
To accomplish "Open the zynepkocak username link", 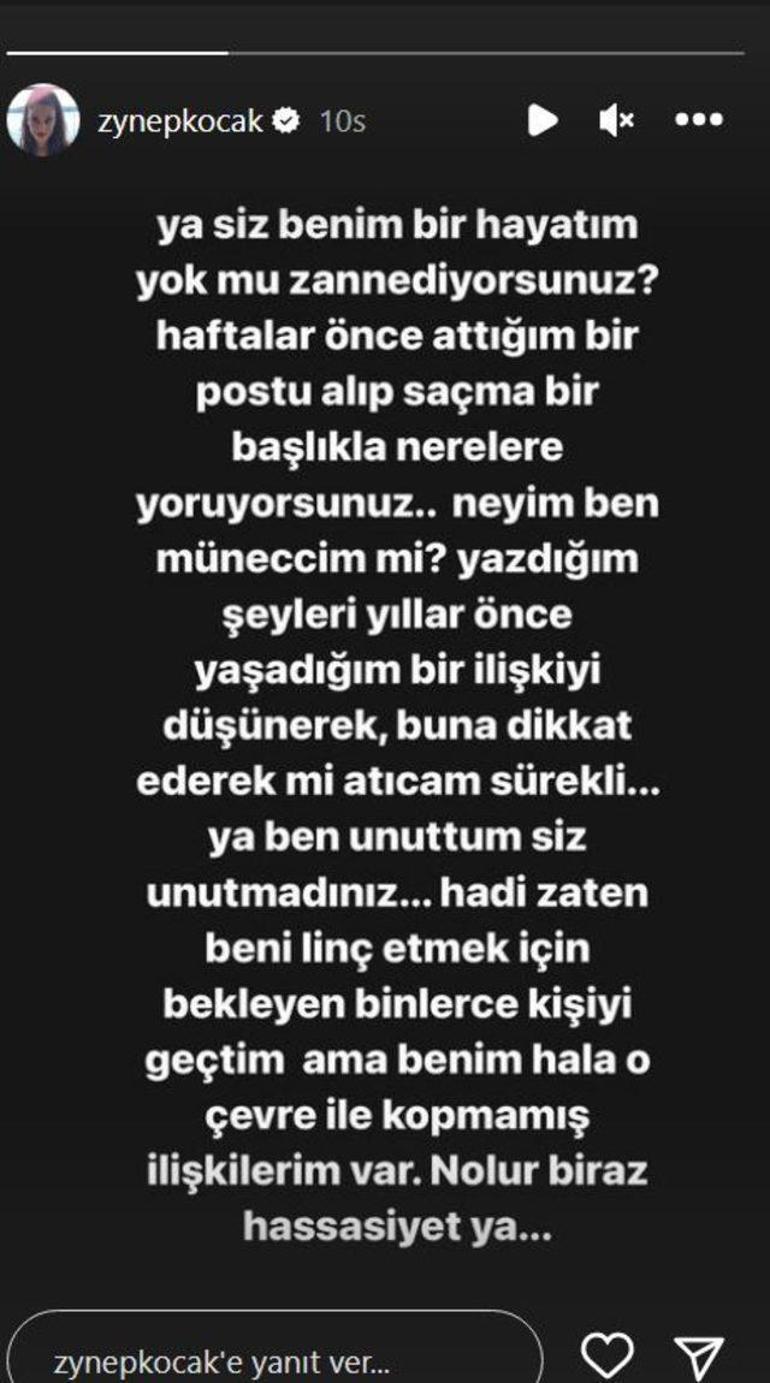I will [180, 121].
